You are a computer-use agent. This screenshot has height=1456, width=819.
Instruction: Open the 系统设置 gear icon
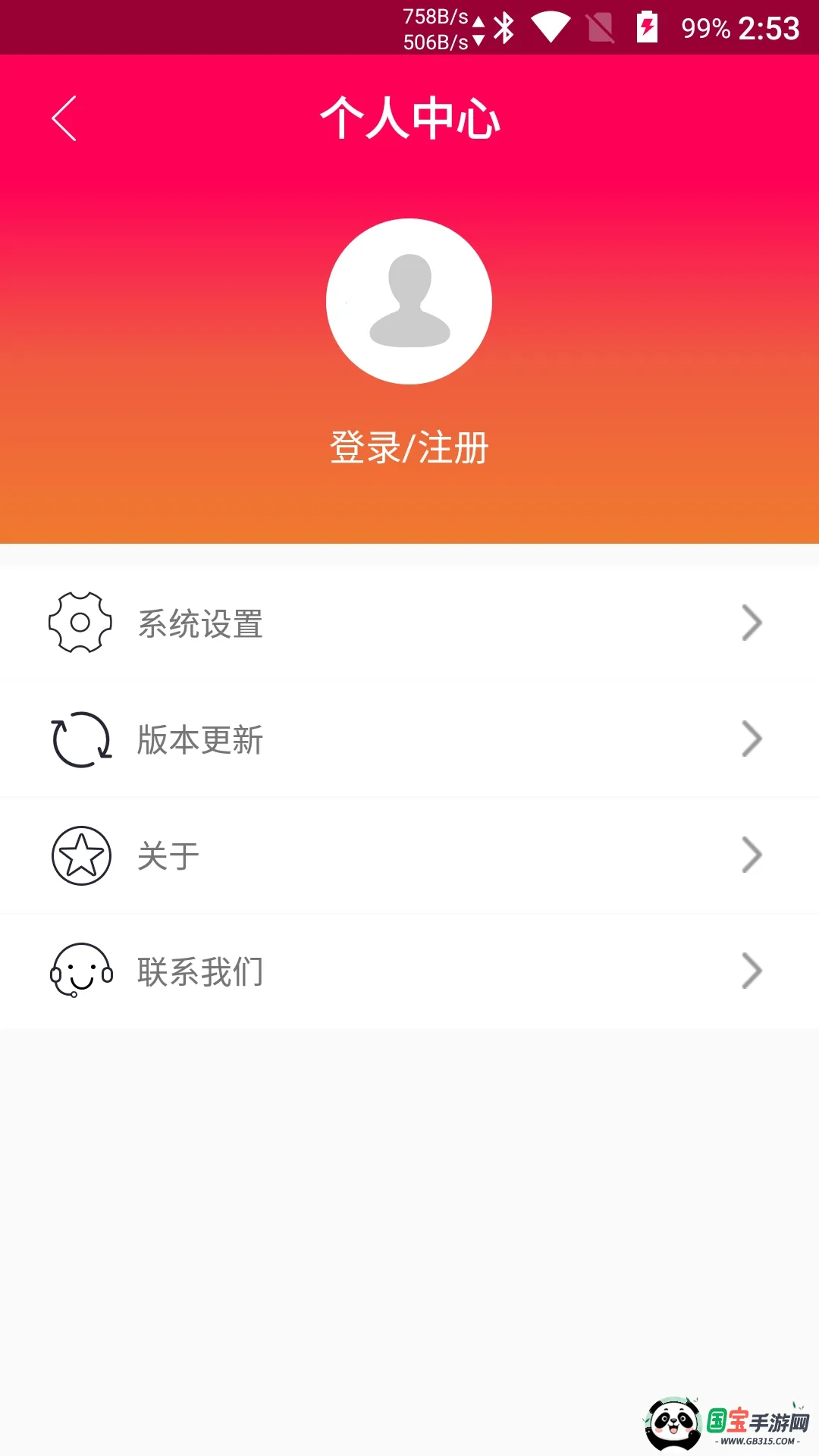click(80, 623)
